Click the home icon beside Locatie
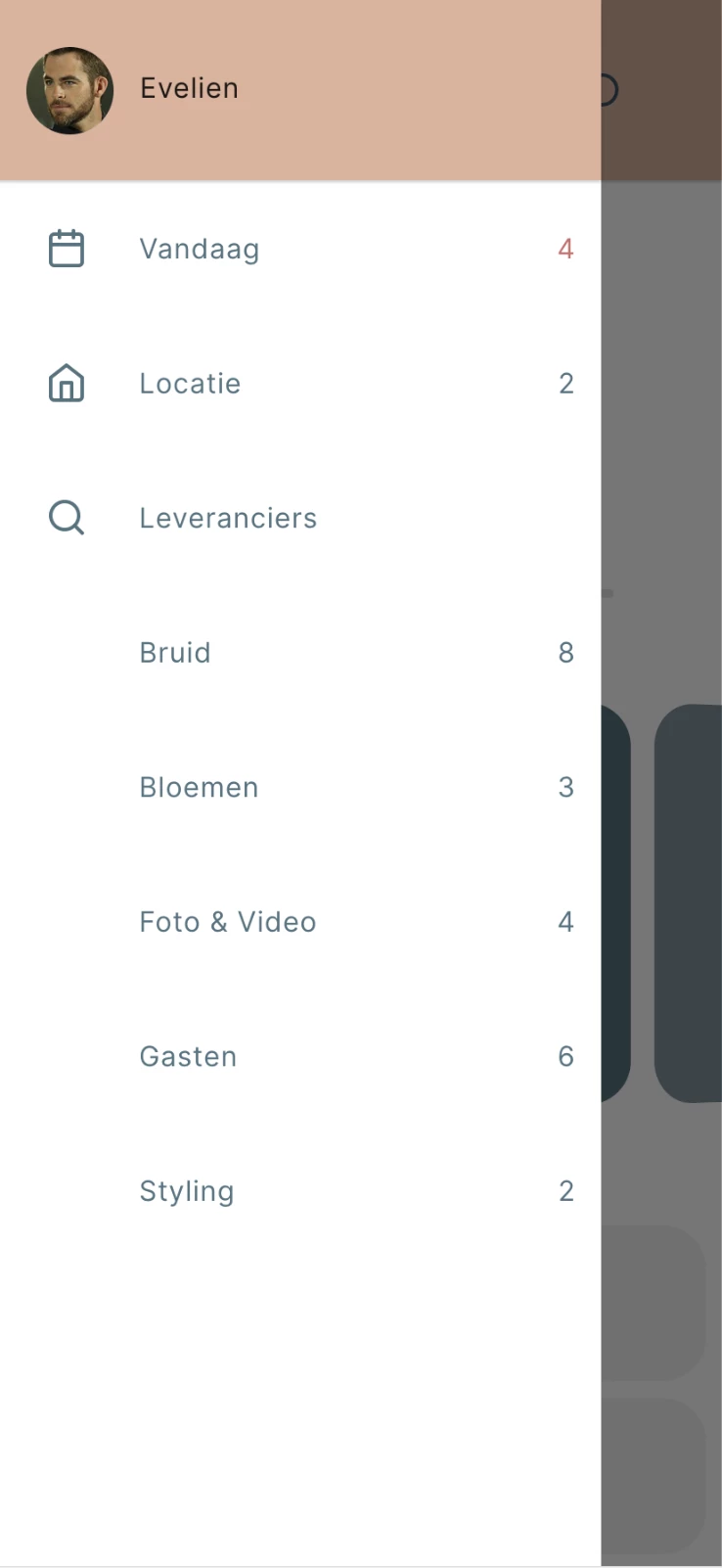The height and width of the screenshot is (1568, 722). coord(67,383)
